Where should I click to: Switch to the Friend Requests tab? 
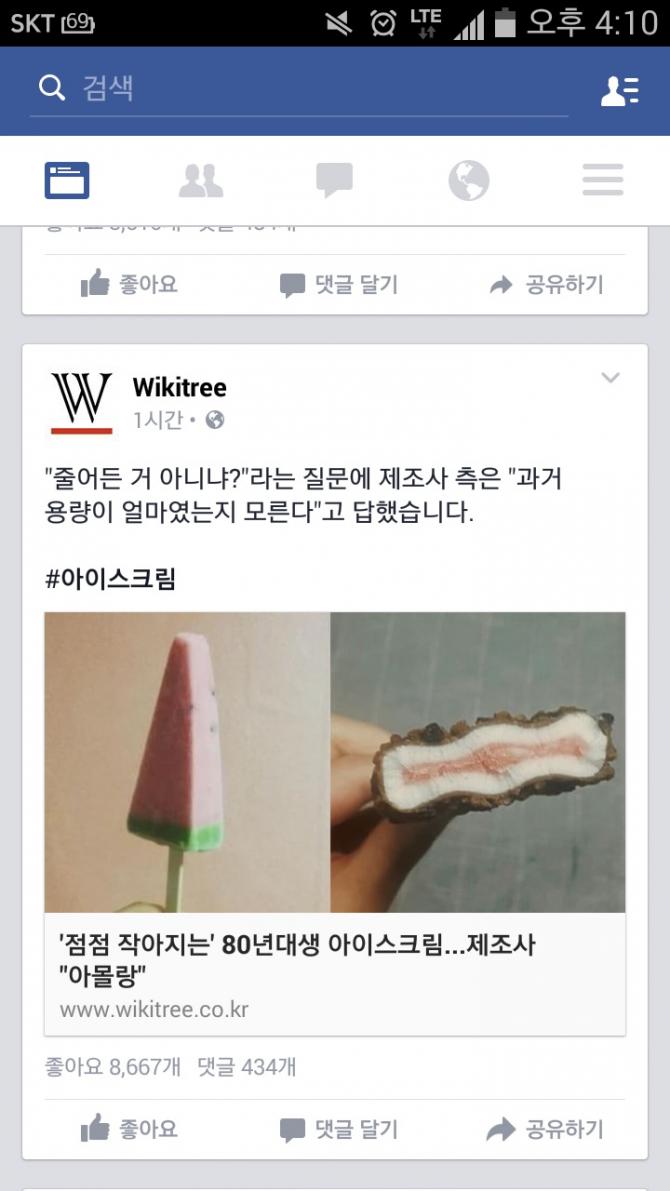201,181
